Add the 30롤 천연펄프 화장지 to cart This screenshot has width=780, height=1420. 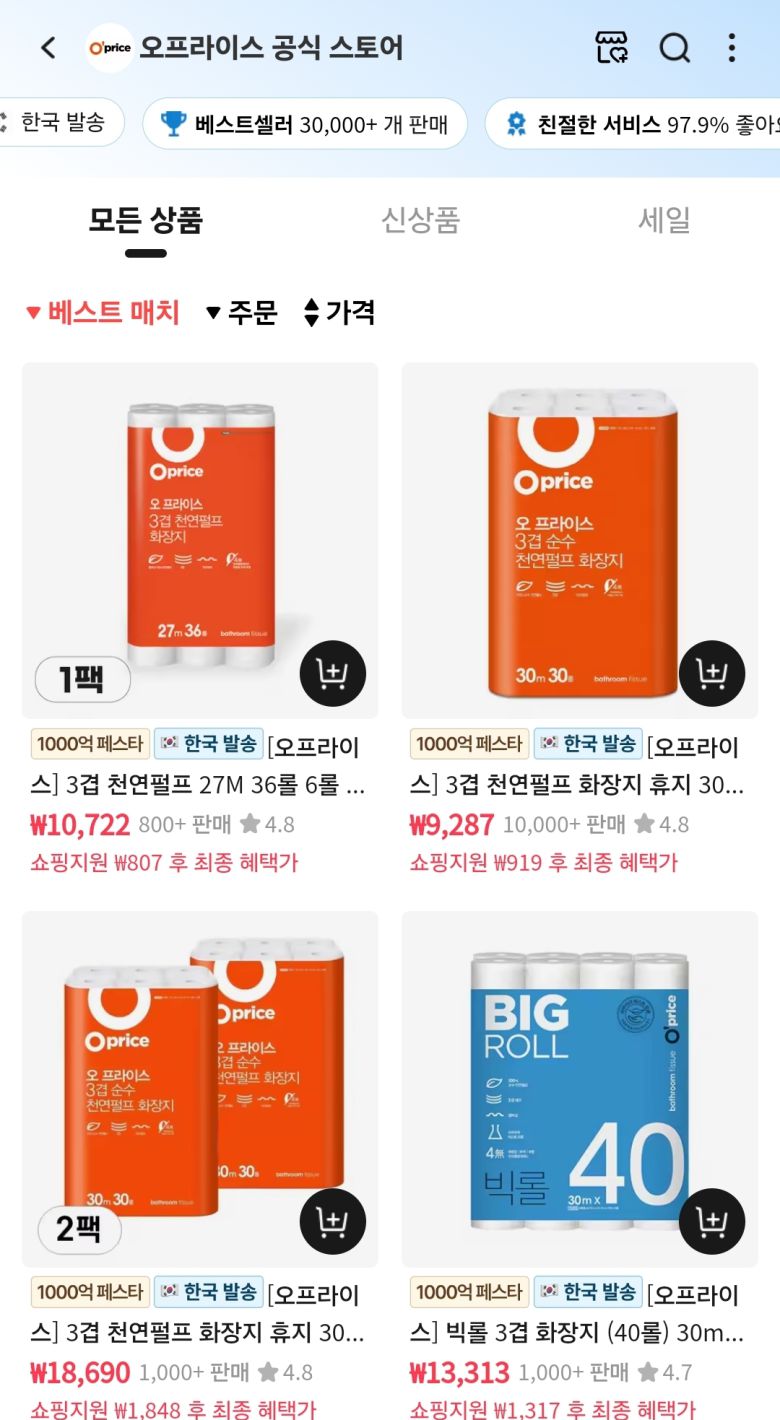pyautogui.click(x=711, y=673)
